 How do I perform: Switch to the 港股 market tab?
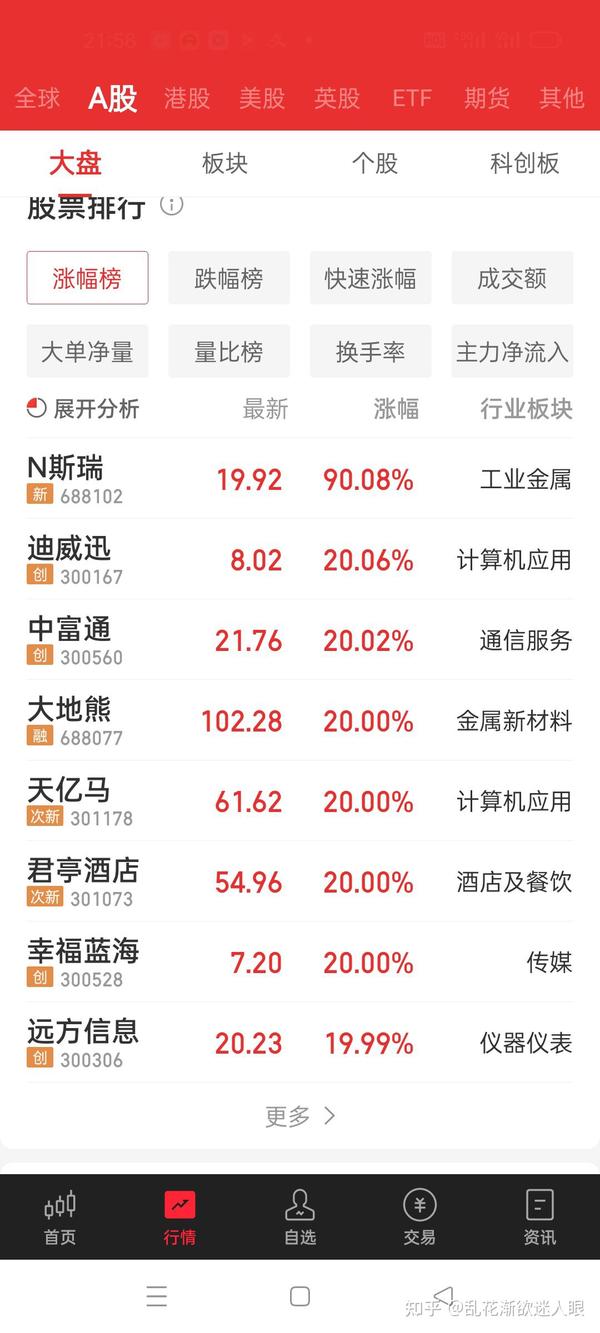(187, 98)
